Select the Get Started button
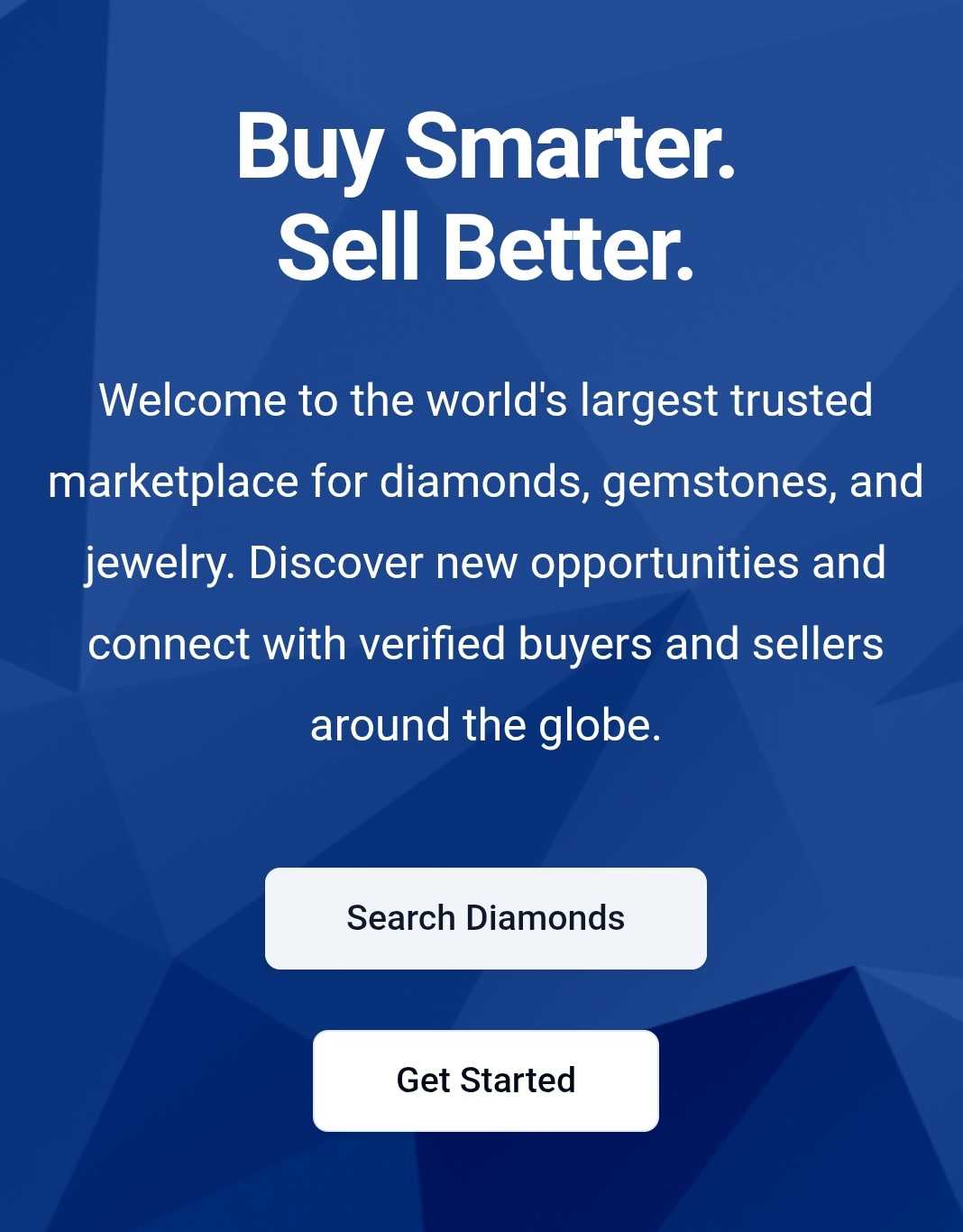The image size is (963, 1232). click(x=485, y=1080)
